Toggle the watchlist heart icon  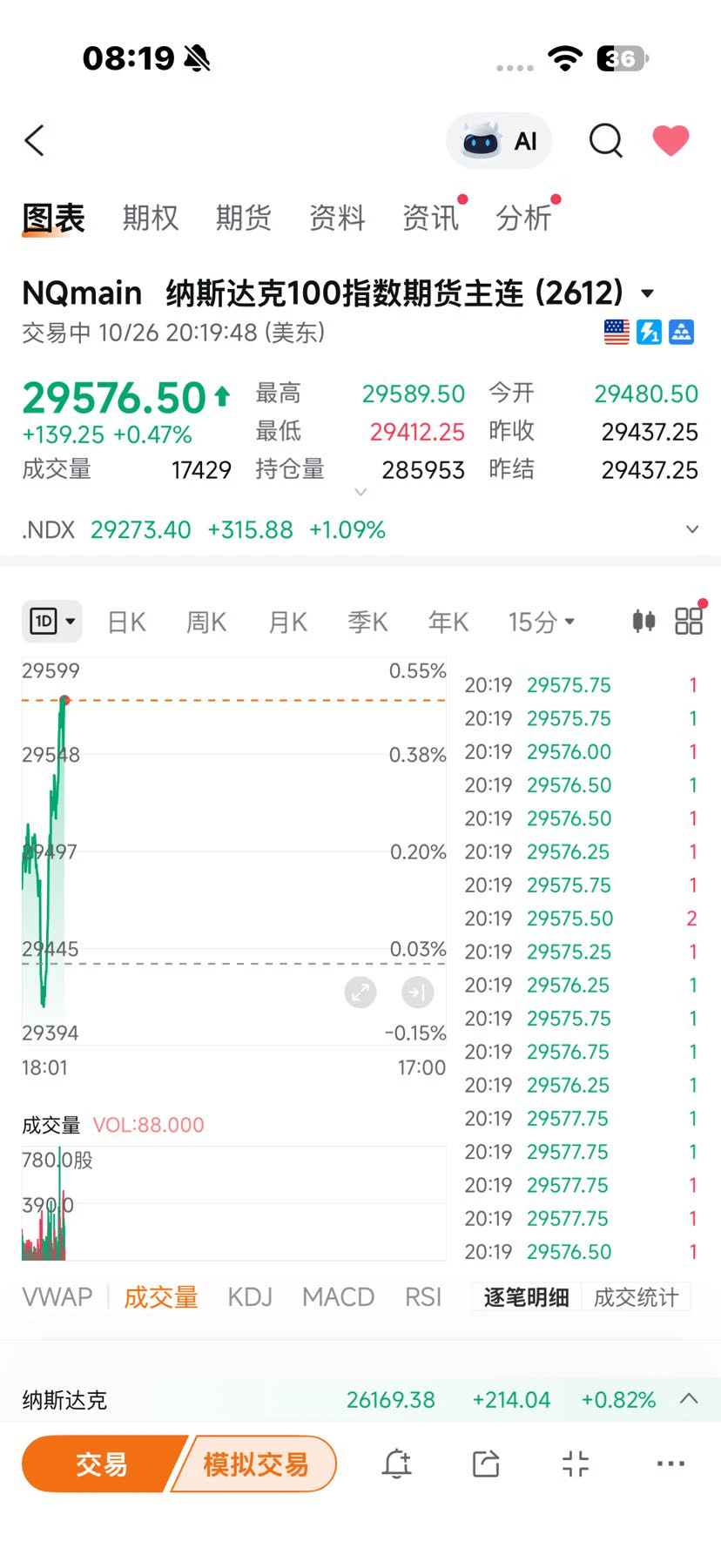point(670,140)
